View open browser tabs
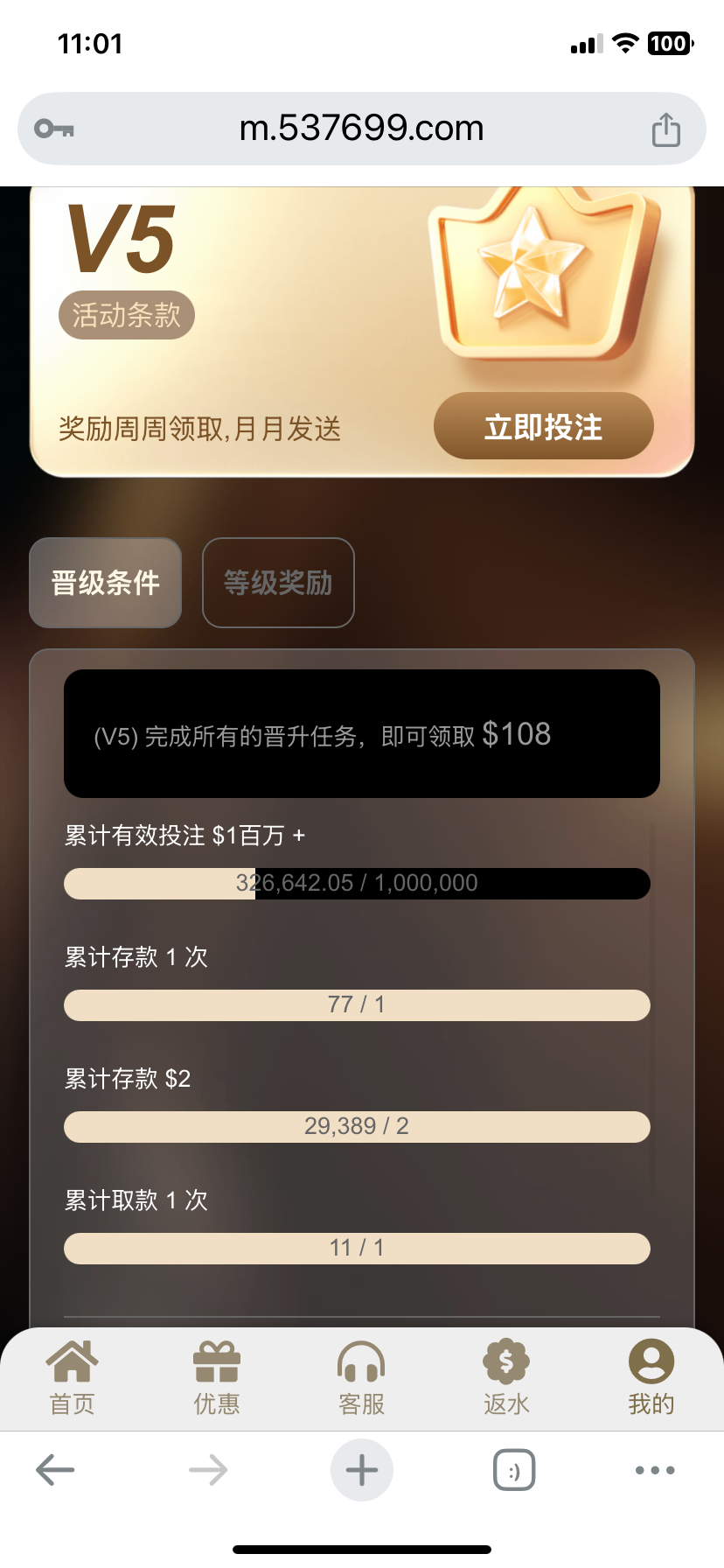 click(514, 1470)
